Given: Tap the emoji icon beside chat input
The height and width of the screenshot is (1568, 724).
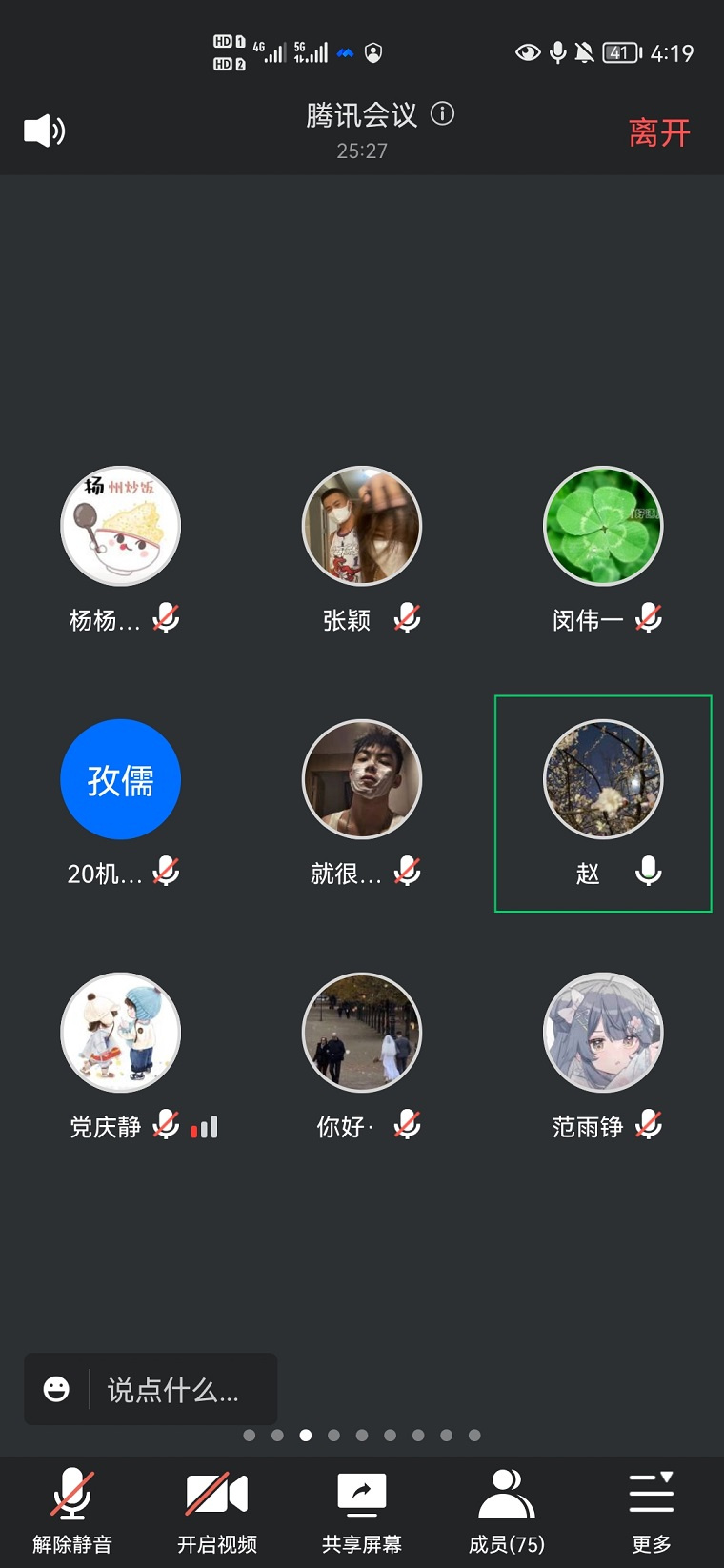Looking at the screenshot, I should [55, 1389].
